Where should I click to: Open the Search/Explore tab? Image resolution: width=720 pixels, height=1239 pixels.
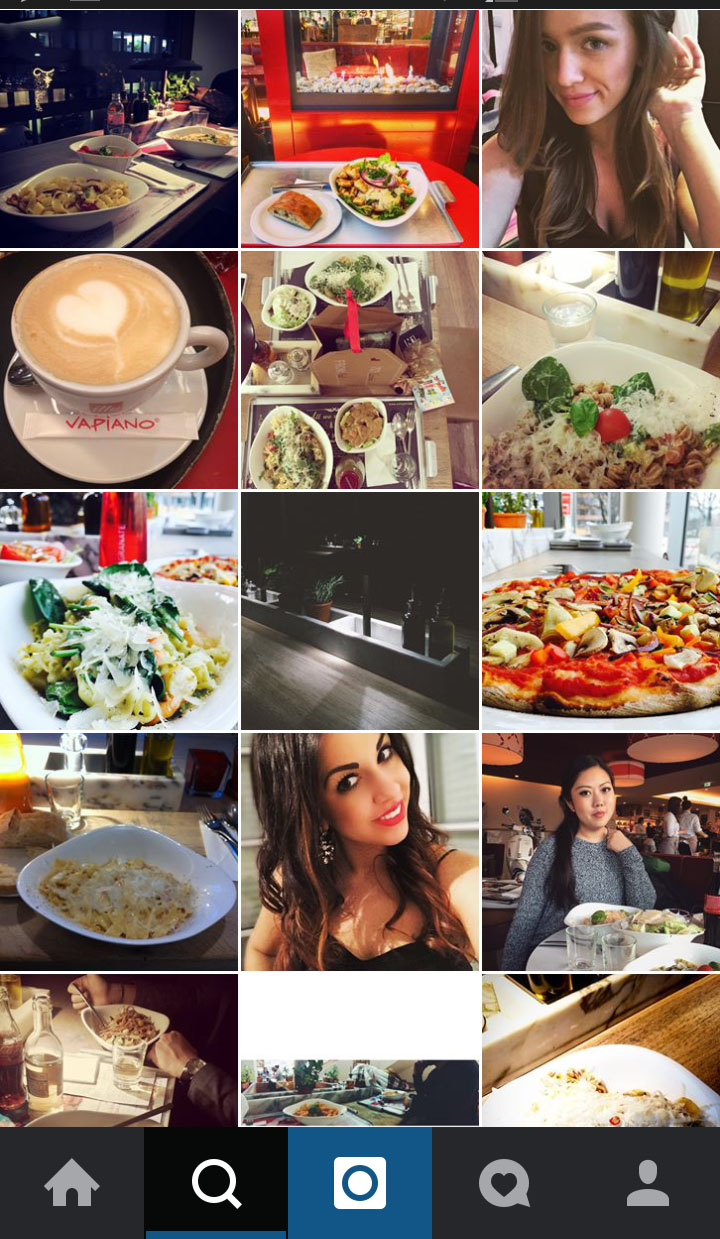216,1184
